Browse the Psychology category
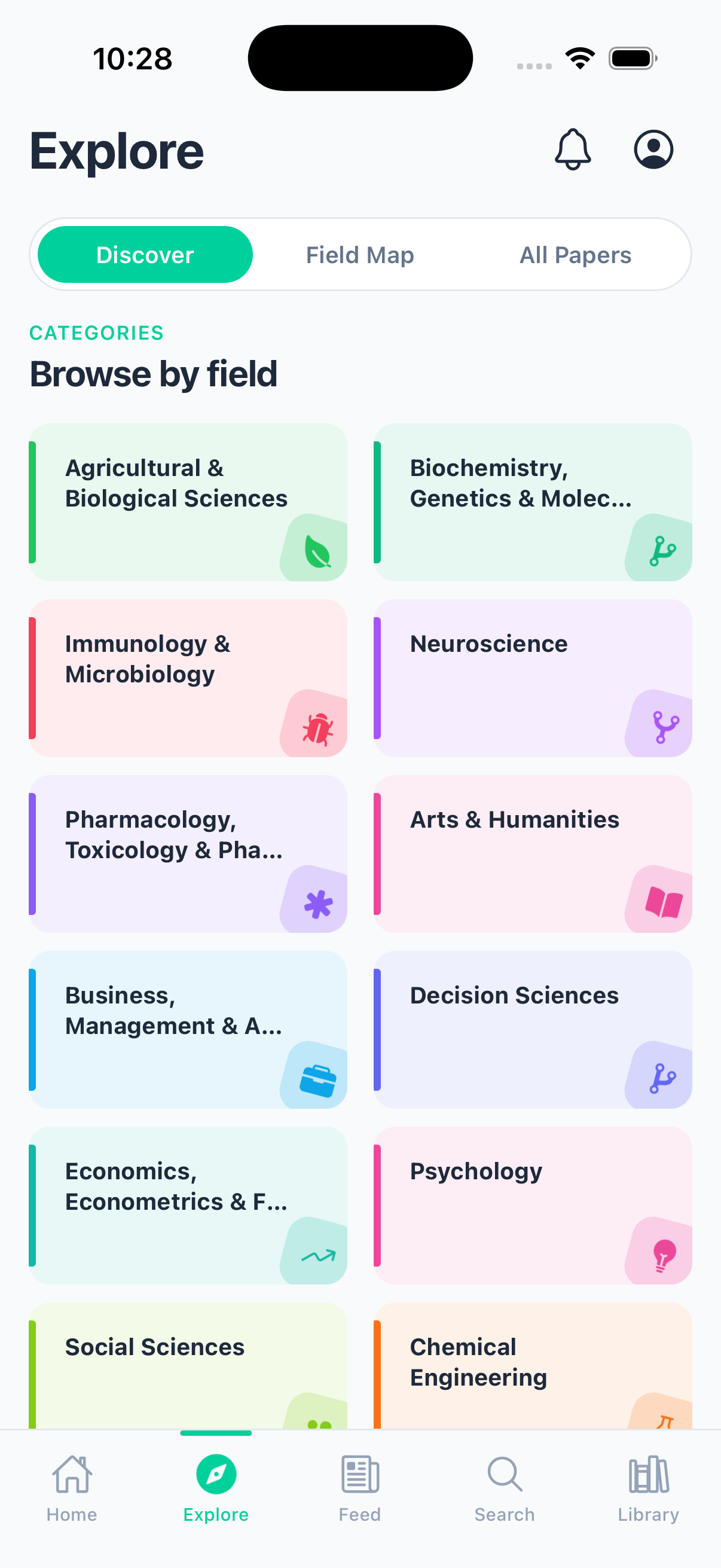This screenshot has width=721, height=1568. pyautogui.click(x=533, y=1205)
